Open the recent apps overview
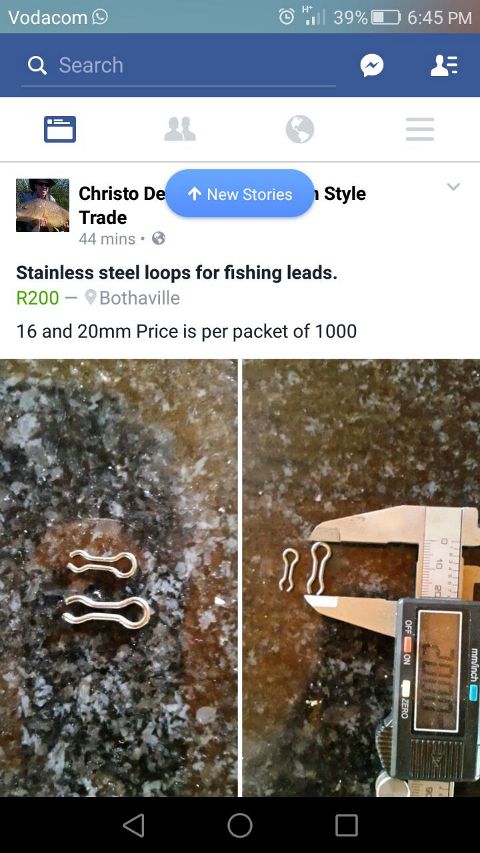 click(346, 825)
